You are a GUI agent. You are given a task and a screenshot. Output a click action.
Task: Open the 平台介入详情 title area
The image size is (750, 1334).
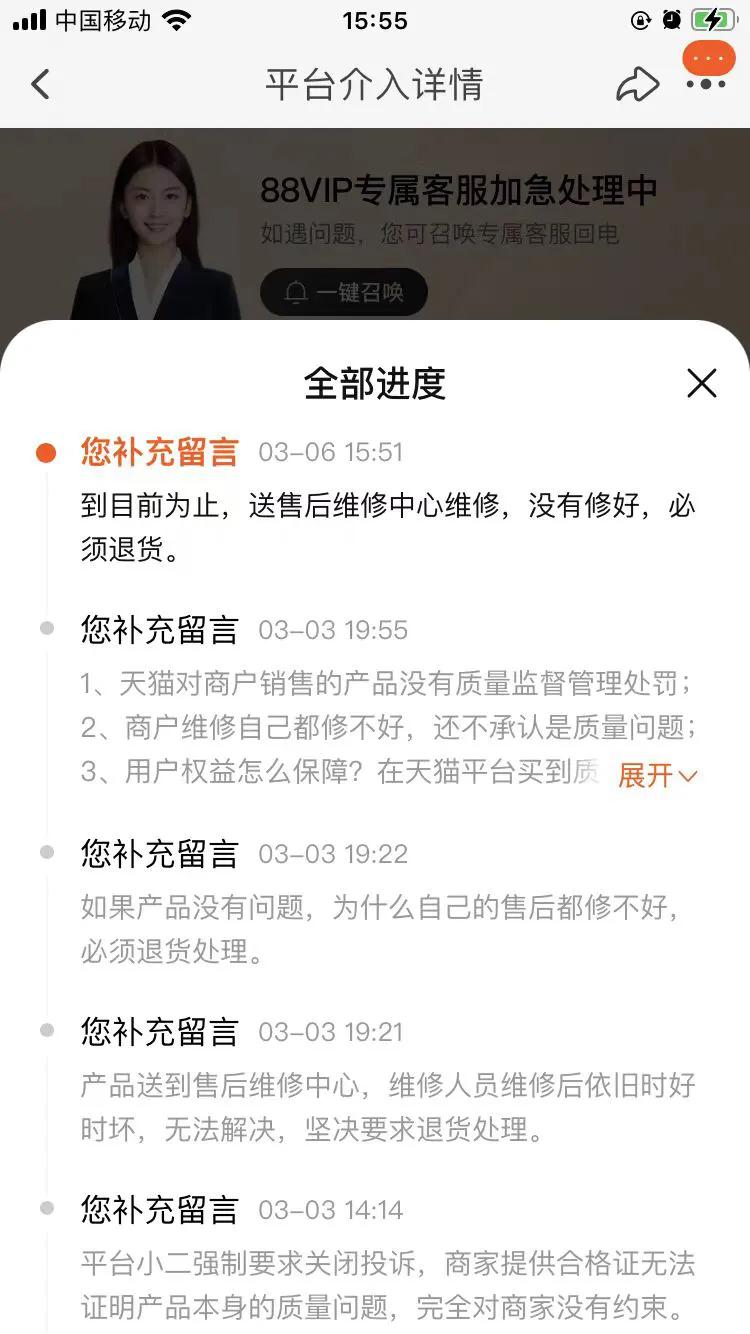click(375, 85)
